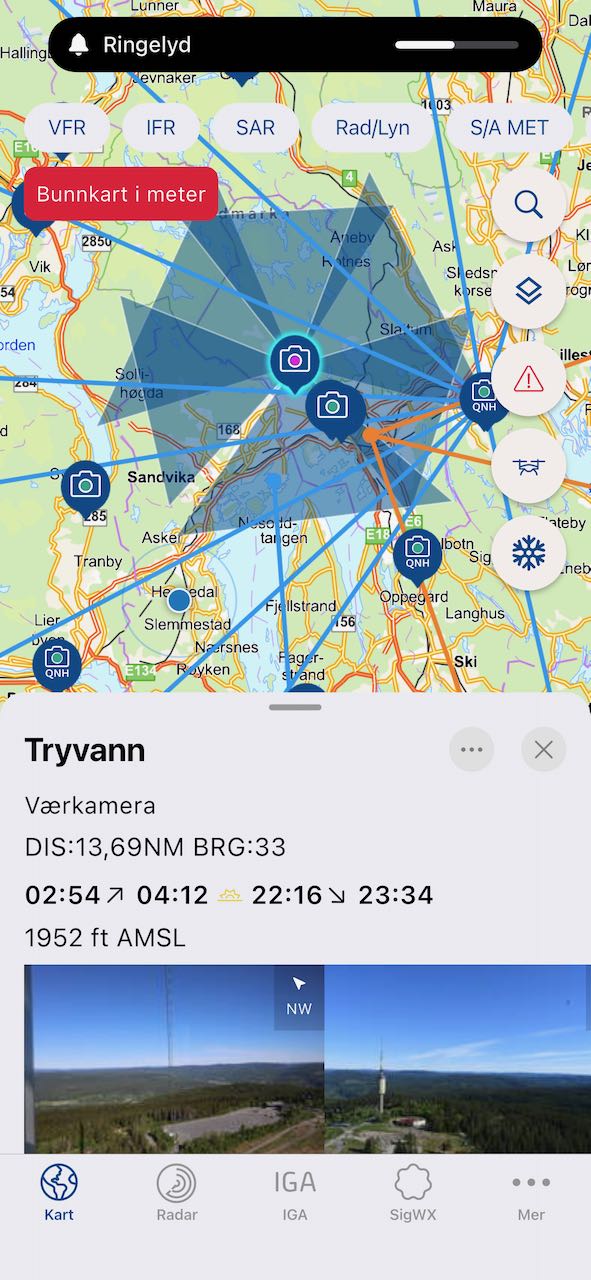Switch to the Radar tab

tap(177, 1194)
